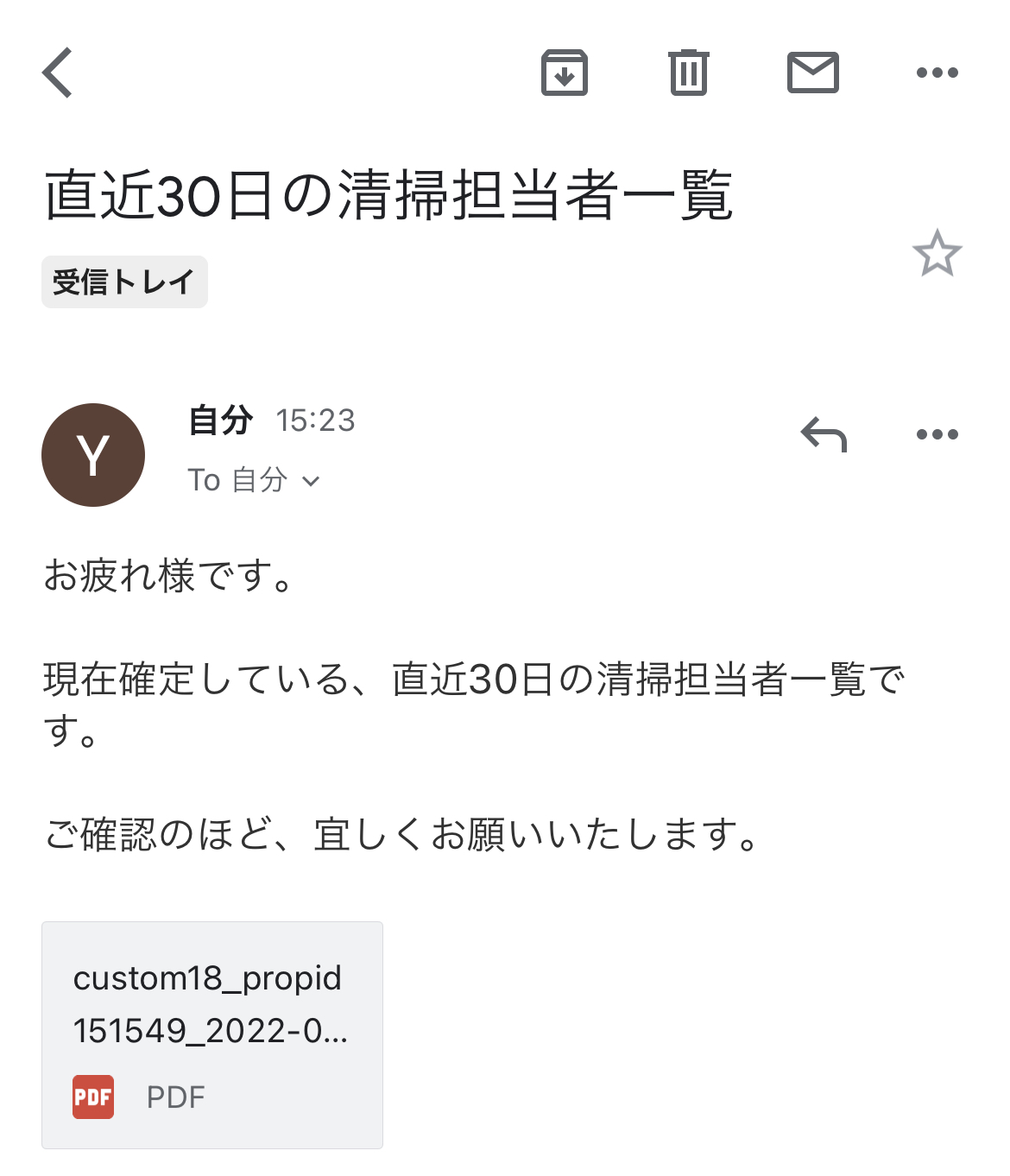Archive this email
This screenshot has height=1176, width=1010.
(565, 73)
